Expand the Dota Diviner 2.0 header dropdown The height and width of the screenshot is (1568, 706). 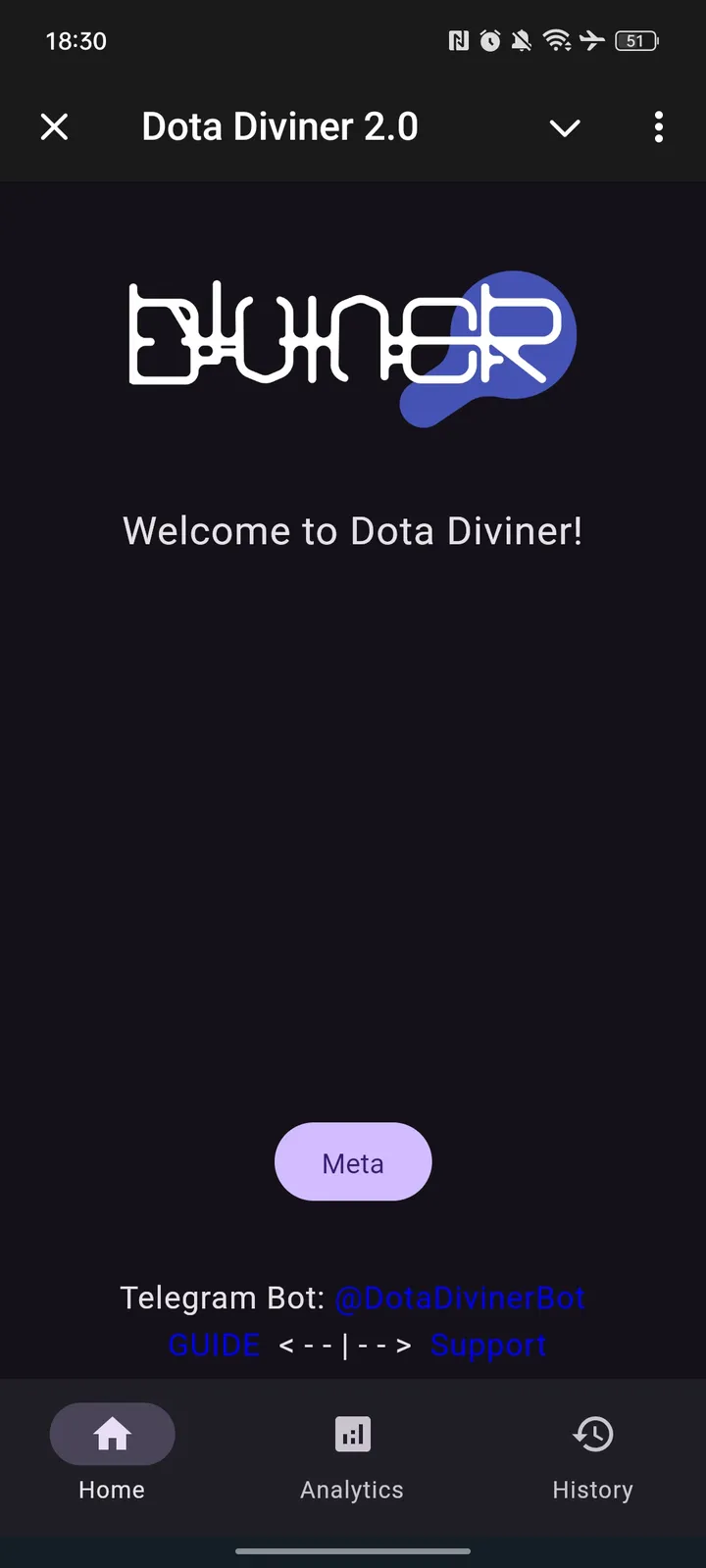pos(565,127)
